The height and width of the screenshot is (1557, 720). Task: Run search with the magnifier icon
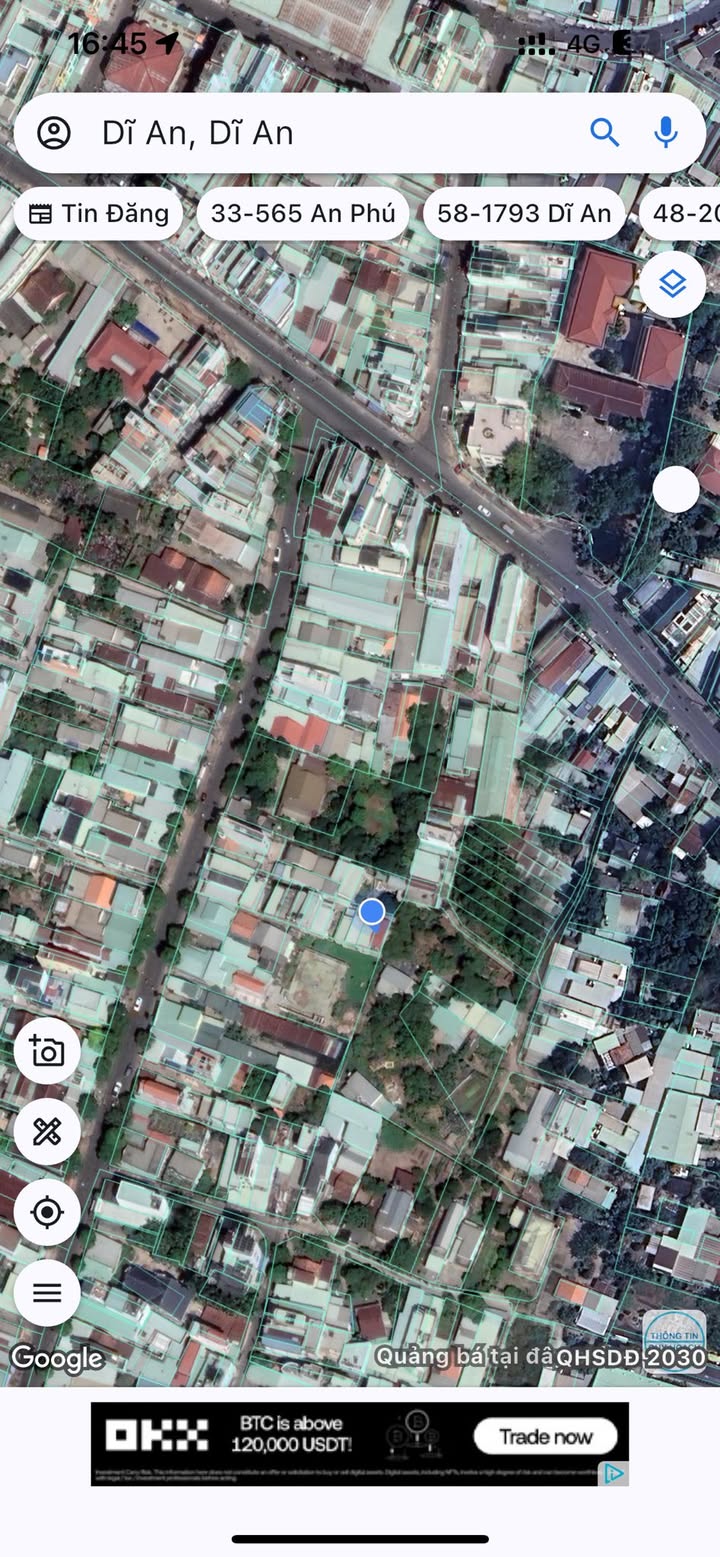point(605,132)
